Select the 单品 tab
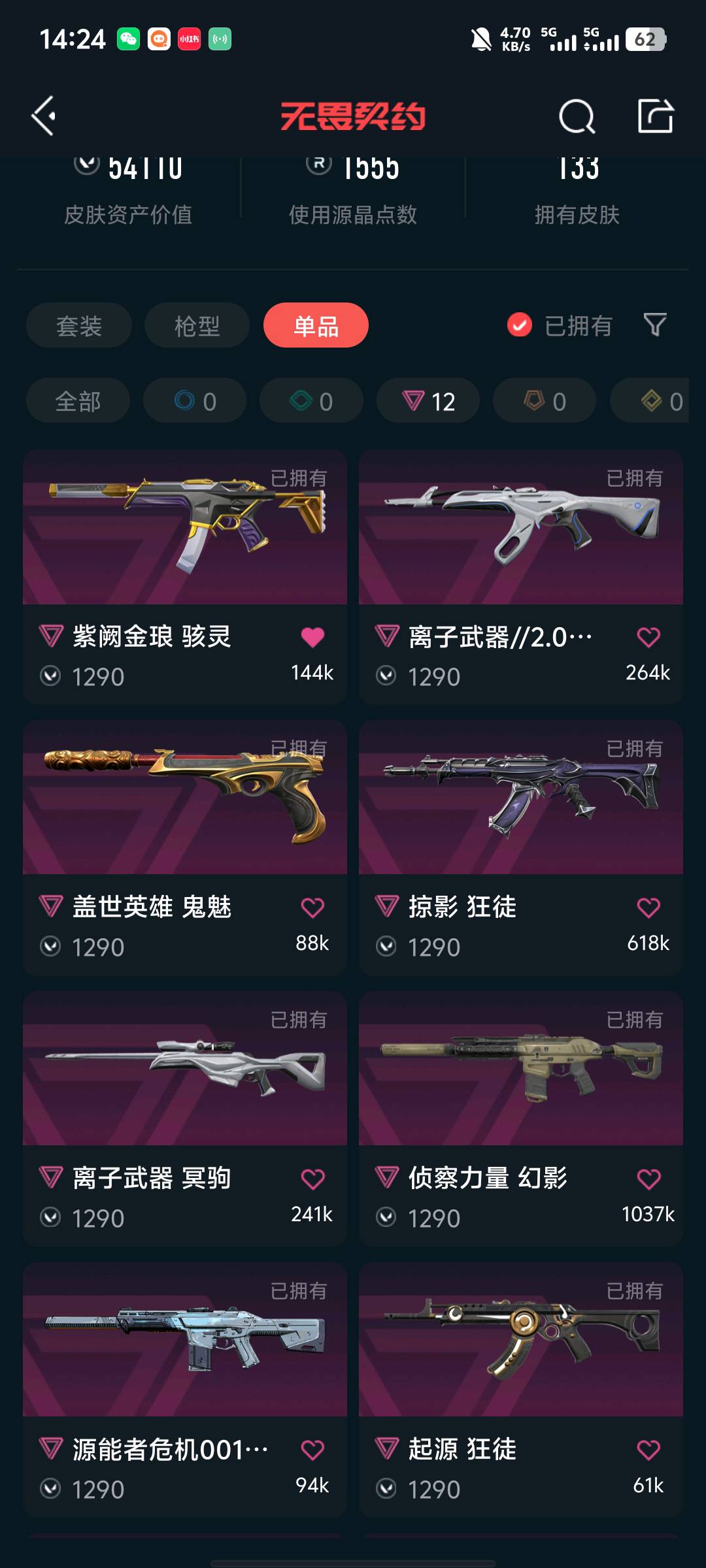This screenshot has width=706, height=1568. click(x=316, y=325)
